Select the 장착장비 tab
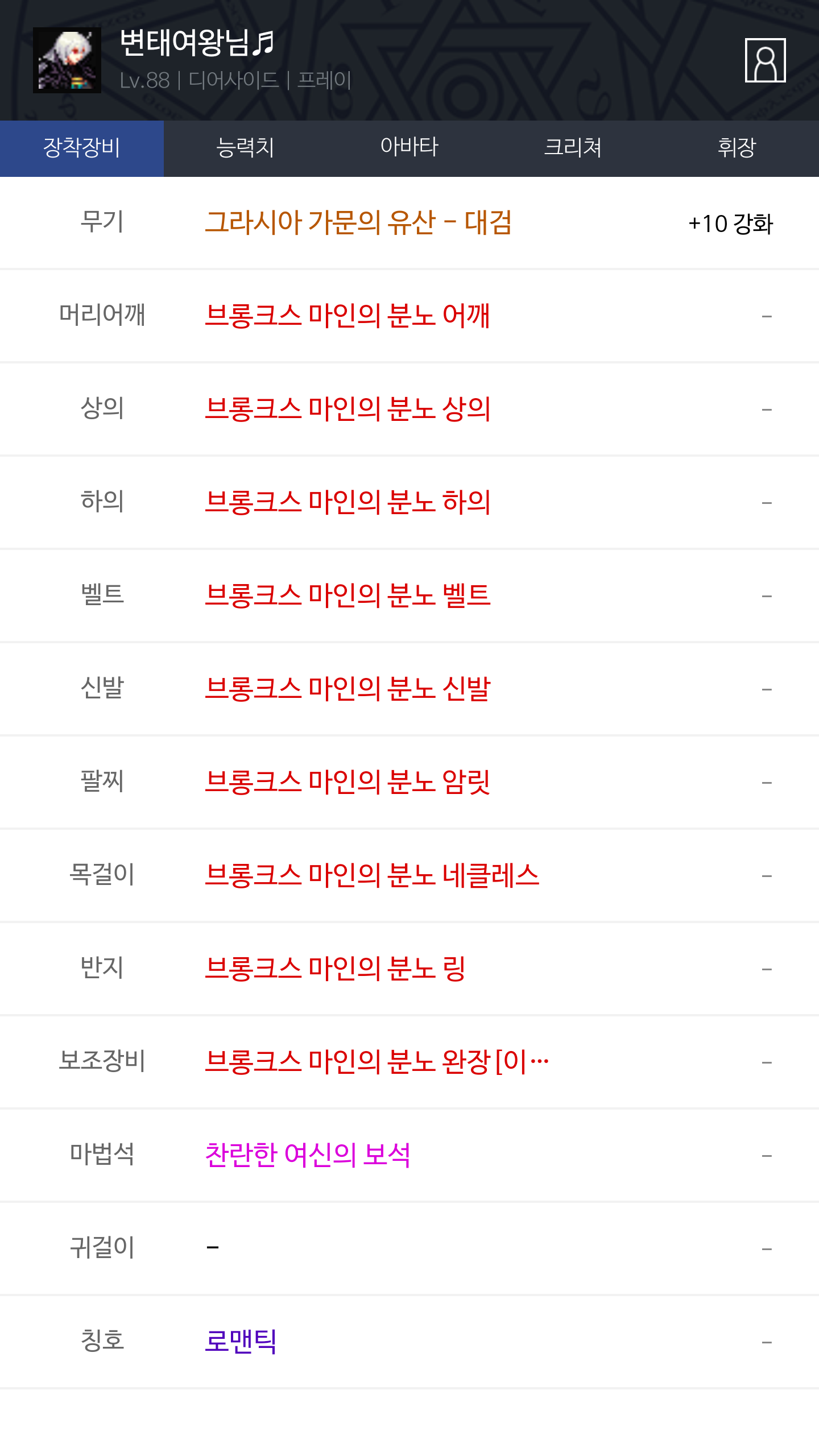 (x=82, y=148)
